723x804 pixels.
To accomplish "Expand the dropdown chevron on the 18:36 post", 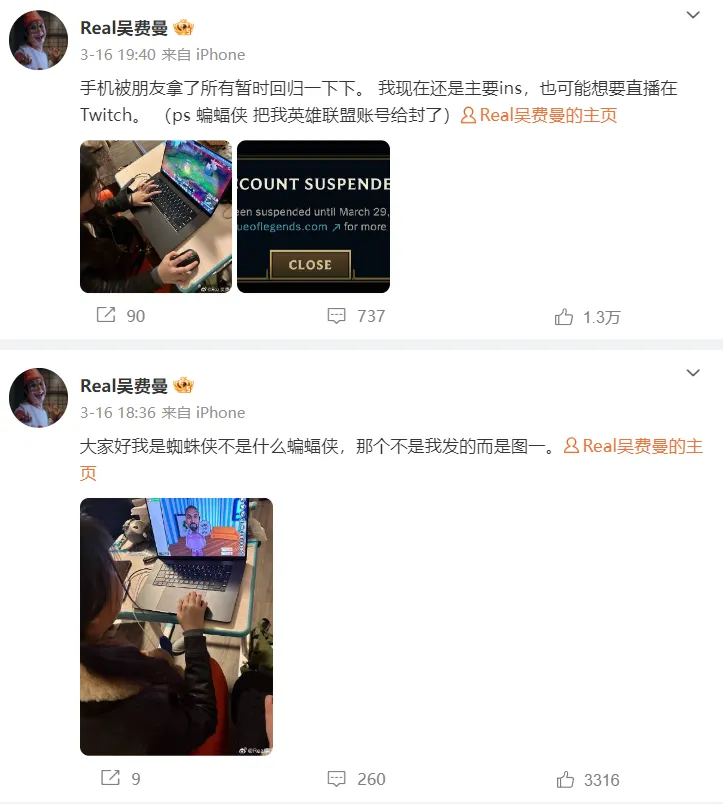I will coord(692,373).
